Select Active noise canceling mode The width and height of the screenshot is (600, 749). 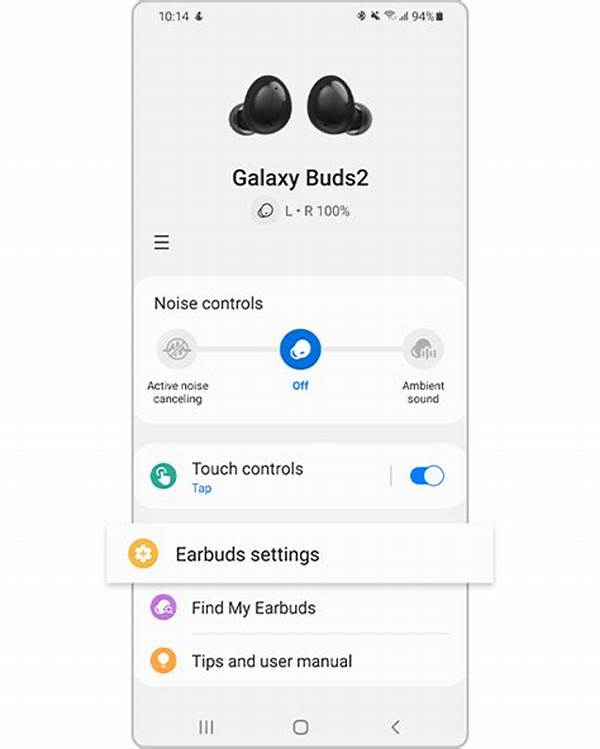point(176,351)
